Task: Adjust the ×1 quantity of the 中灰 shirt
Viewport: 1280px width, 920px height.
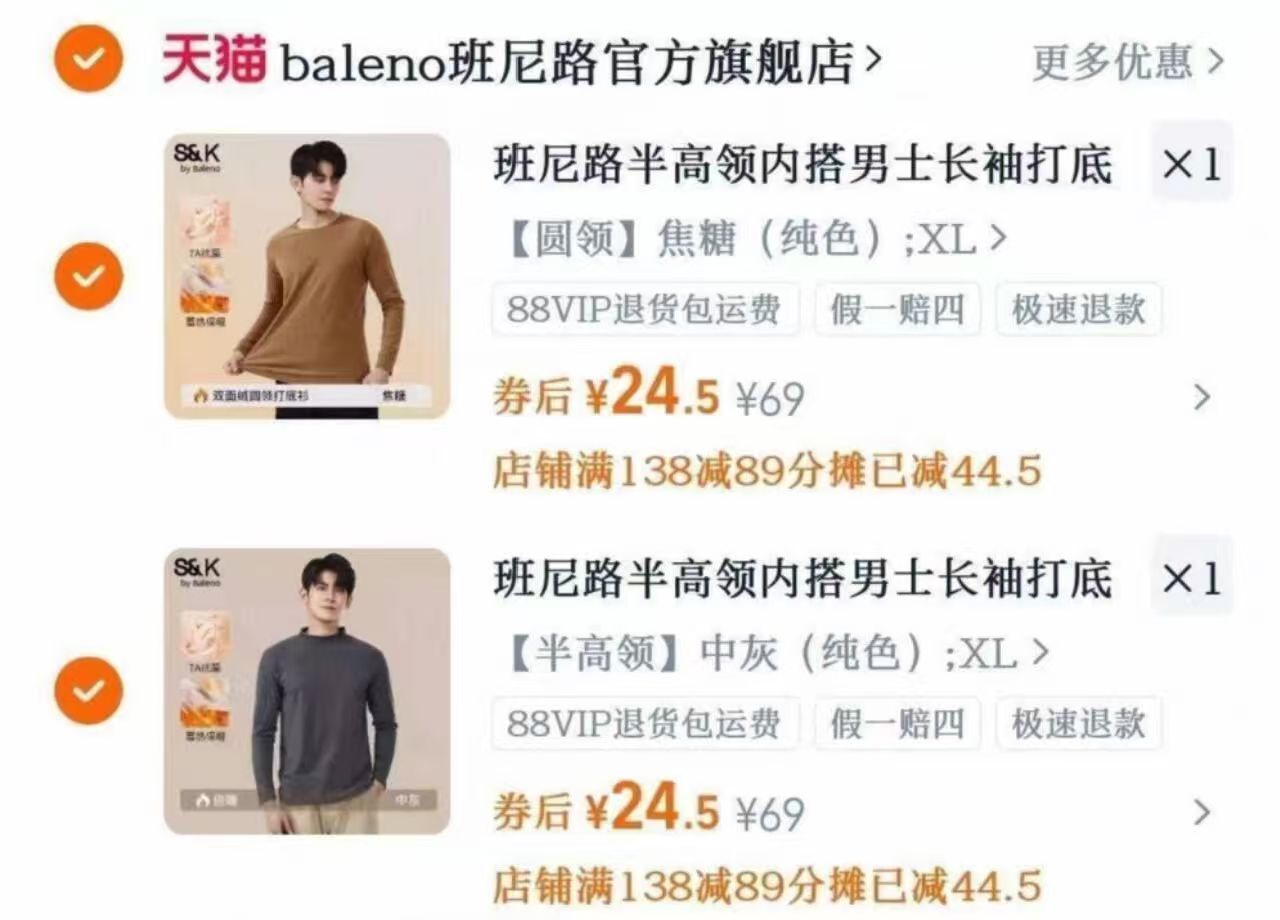Action: [1191, 578]
